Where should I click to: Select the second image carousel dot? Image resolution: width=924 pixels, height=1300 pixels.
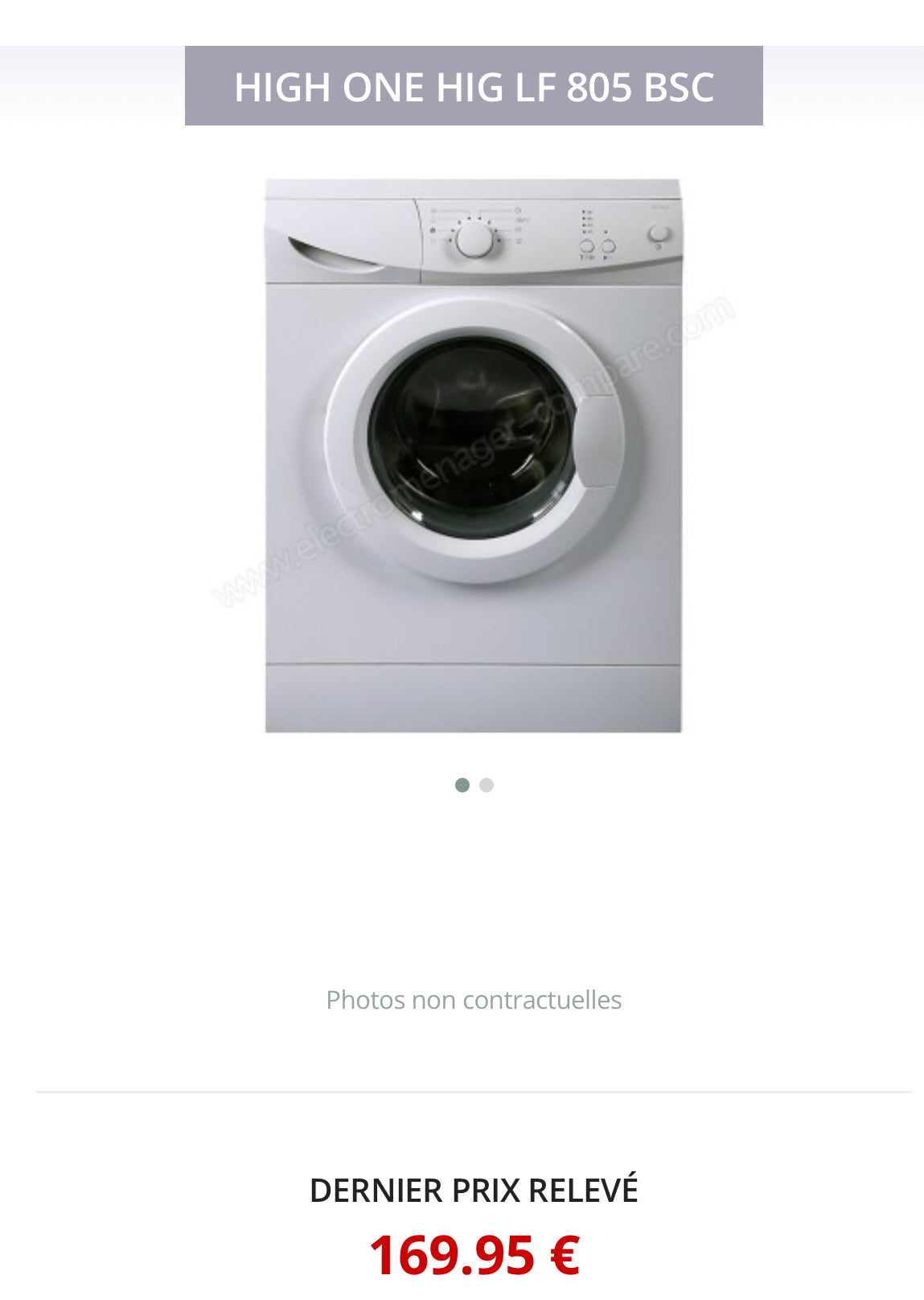click(x=487, y=785)
